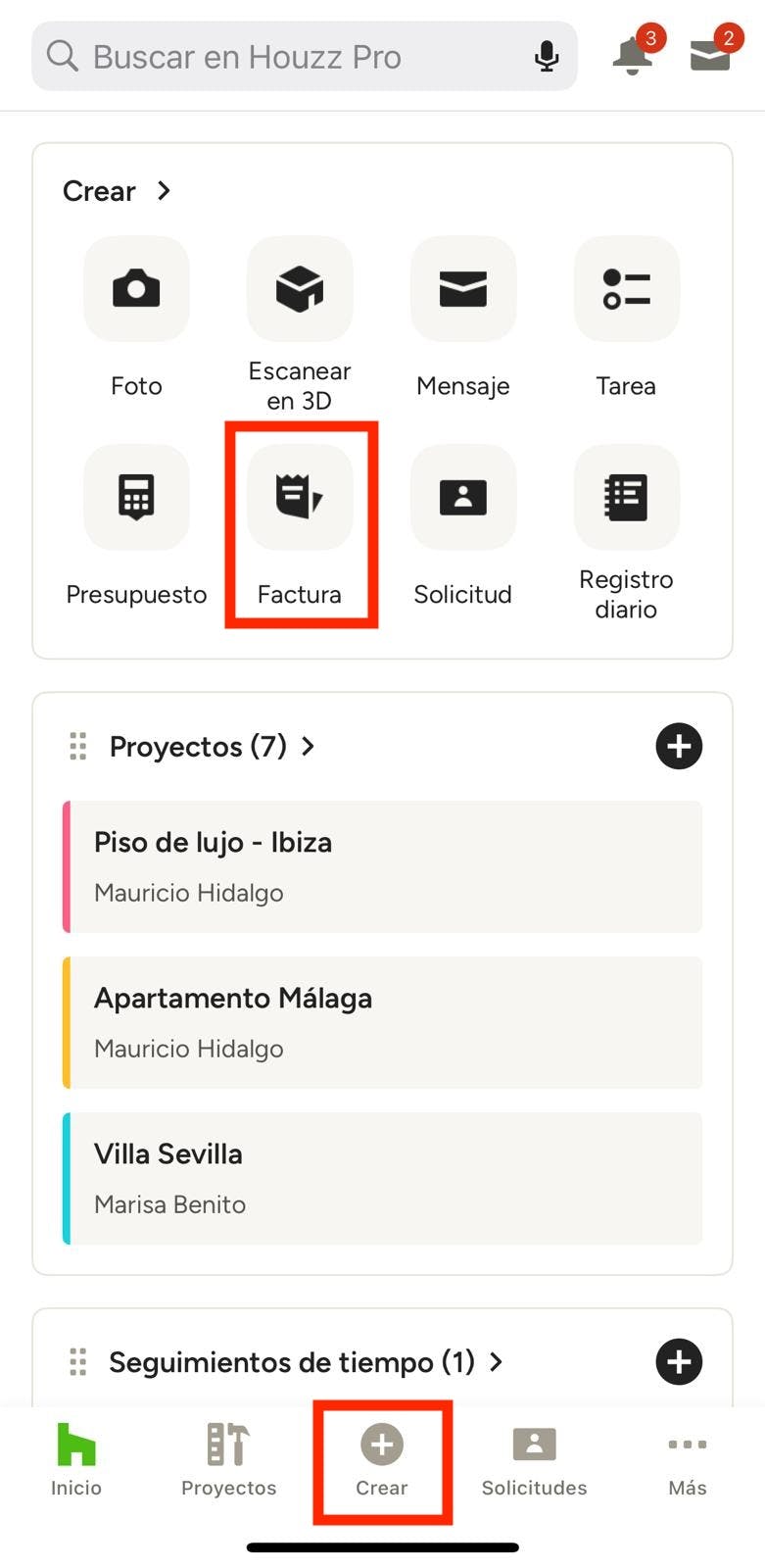Create a Factura

[x=300, y=497]
